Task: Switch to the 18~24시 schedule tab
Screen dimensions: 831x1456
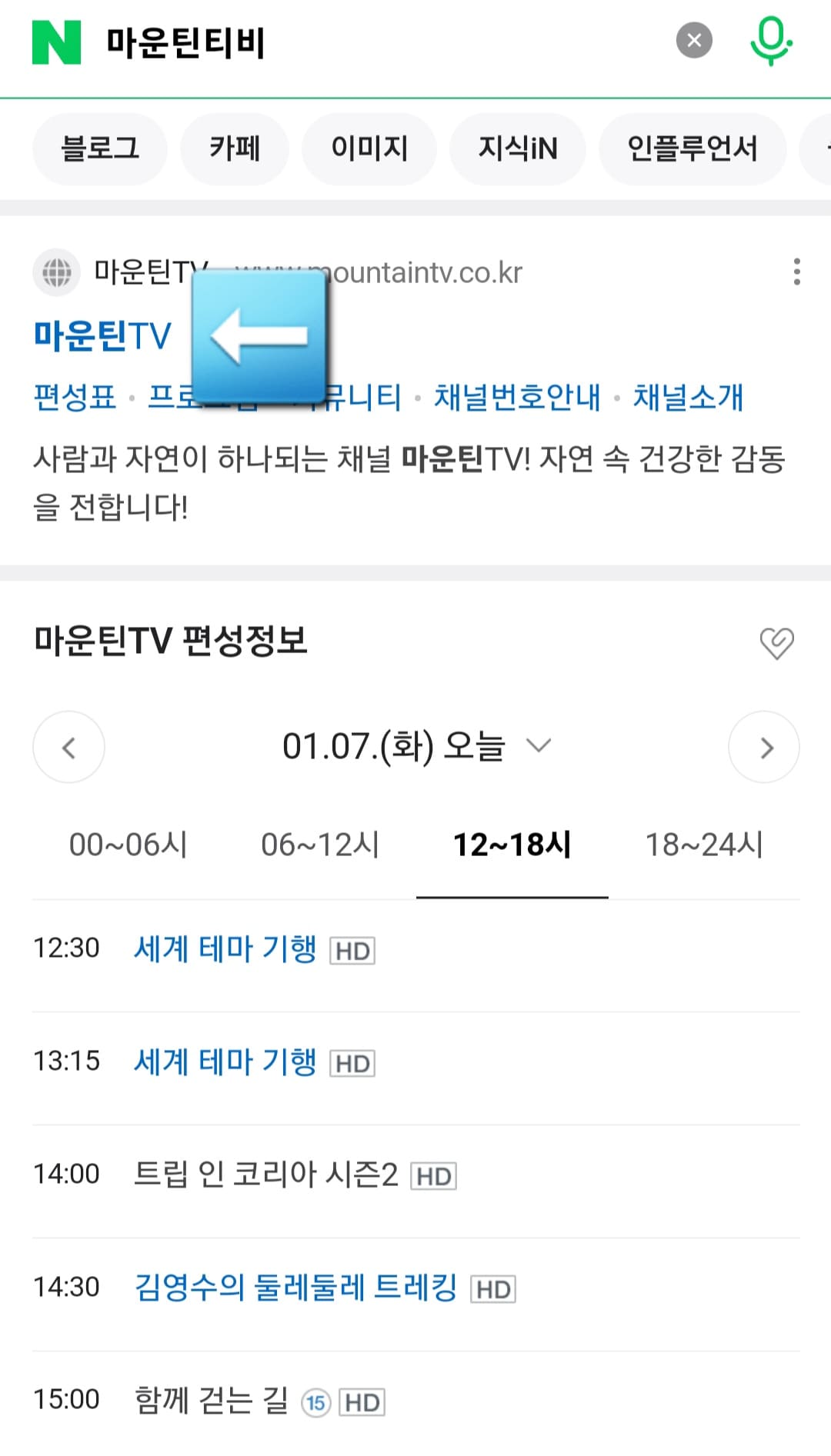Action: click(x=704, y=844)
